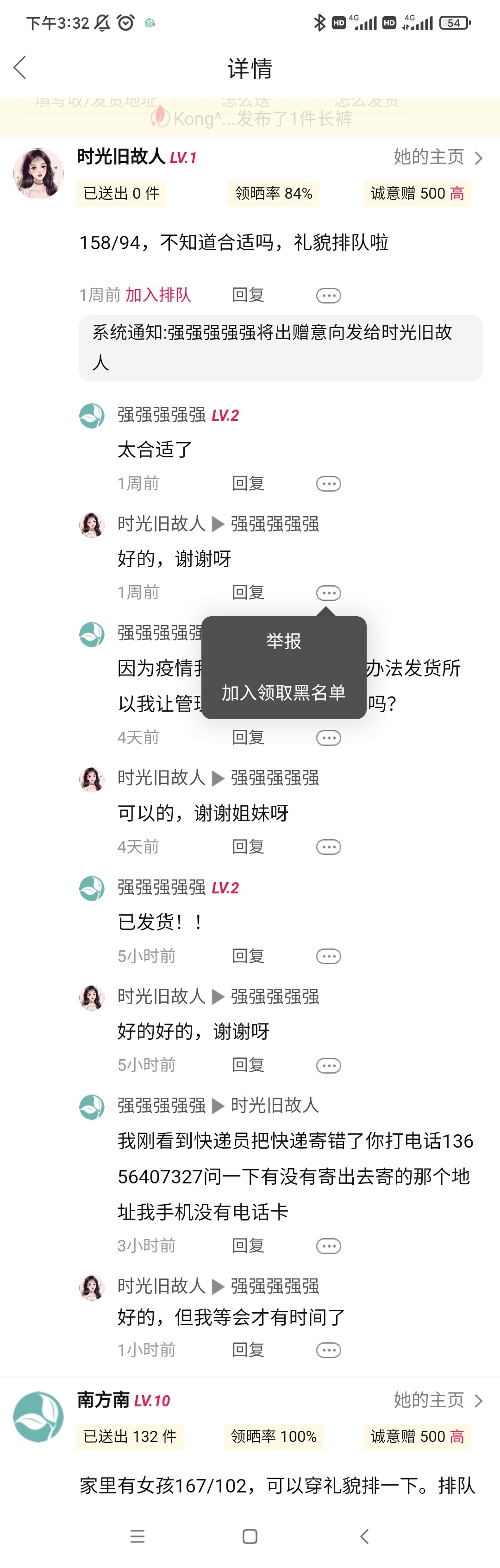The image size is (500, 1568).
Task: Go back from the 详情 page
Action: pos(20,68)
